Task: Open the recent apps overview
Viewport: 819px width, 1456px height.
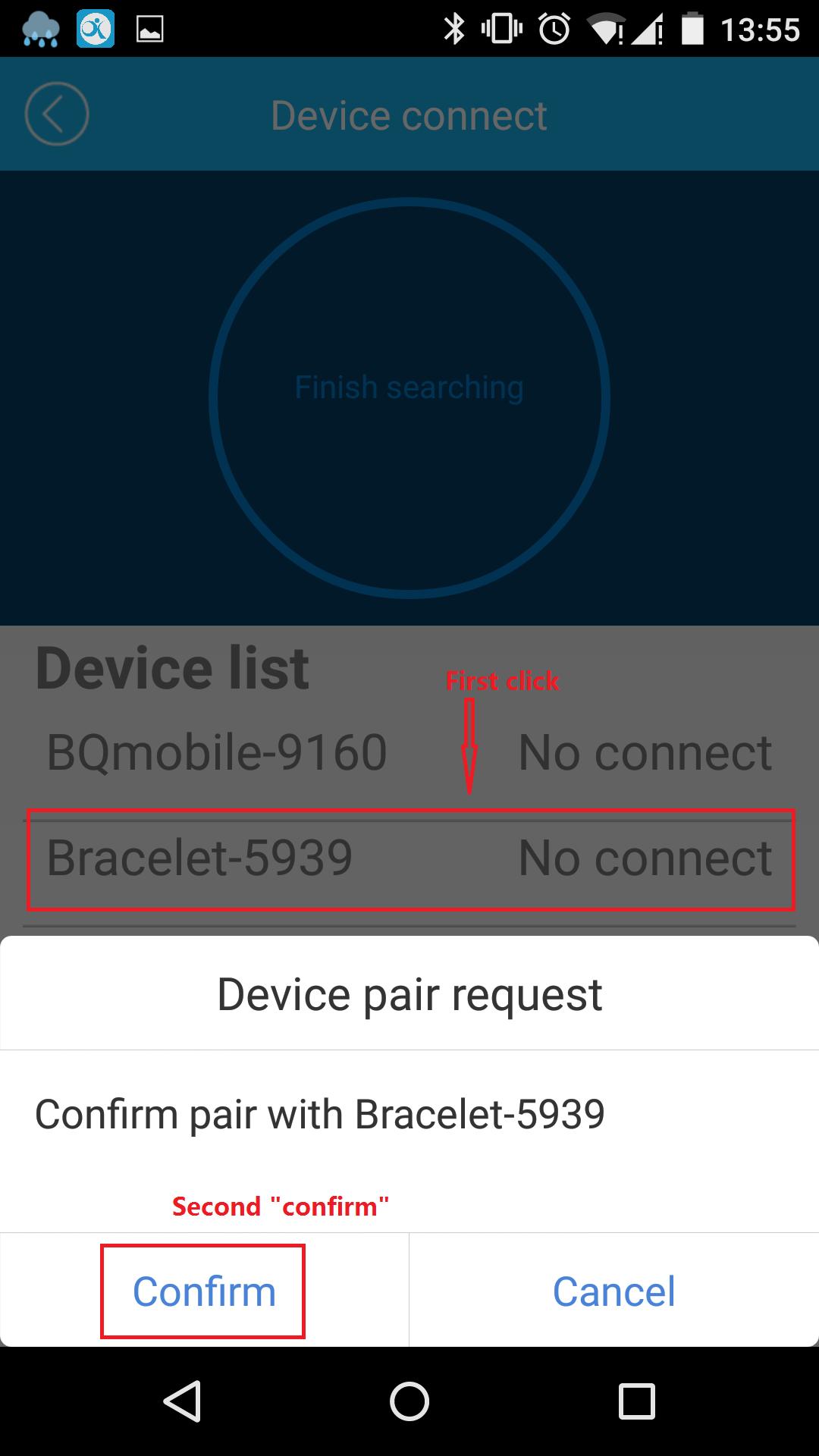Action: tap(635, 1401)
